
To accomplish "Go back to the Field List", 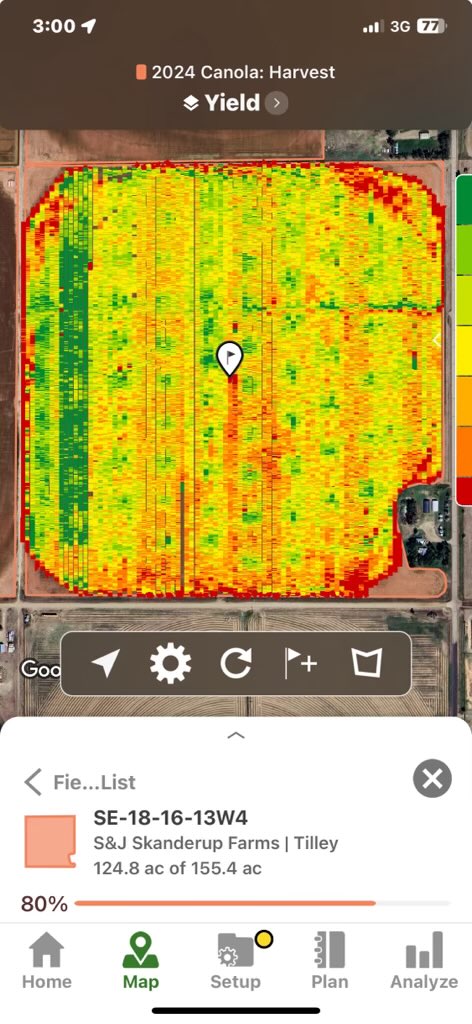I will (80, 782).
